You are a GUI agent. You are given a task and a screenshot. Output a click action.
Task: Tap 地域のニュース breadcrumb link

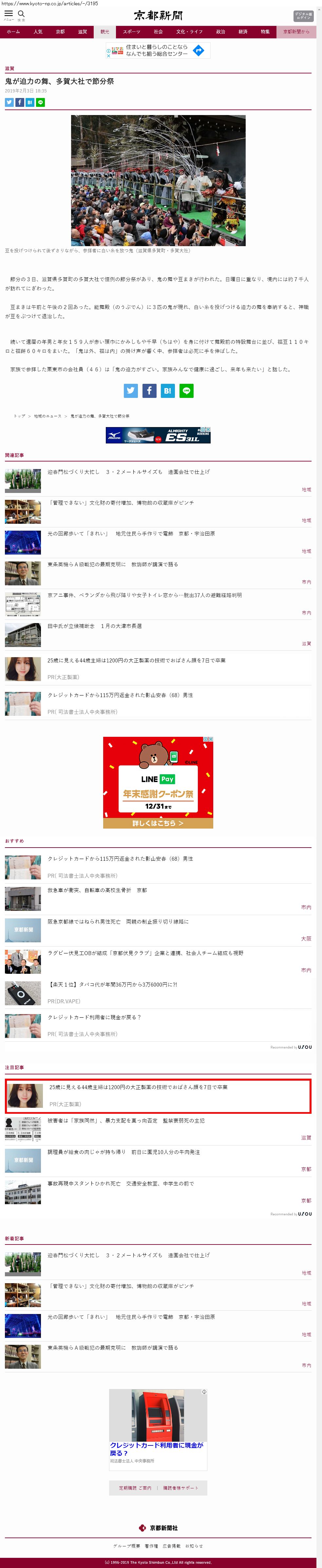[x=47, y=416]
